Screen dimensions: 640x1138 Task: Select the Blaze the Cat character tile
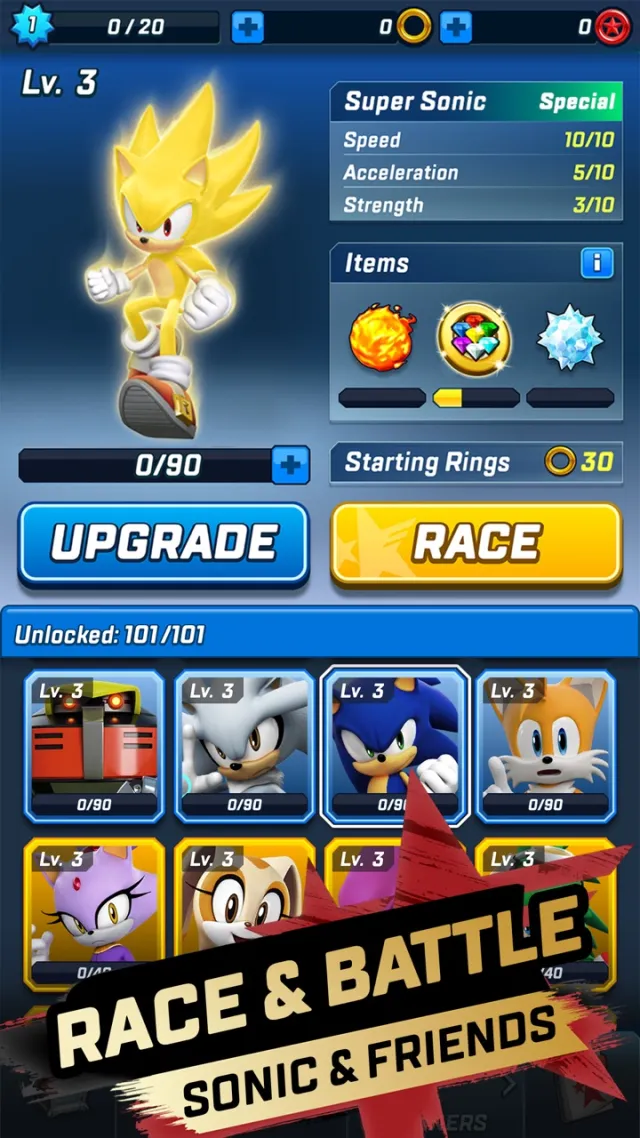(93, 905)
